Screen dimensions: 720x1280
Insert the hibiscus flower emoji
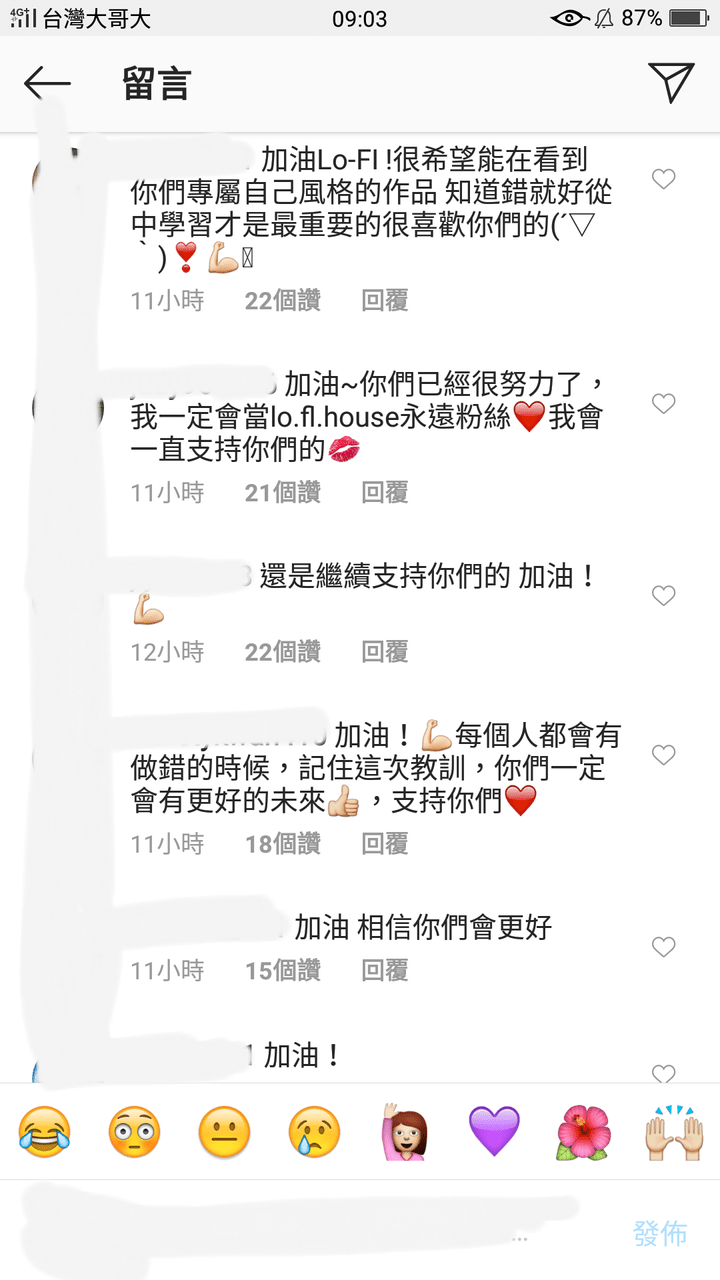(585, 1132)
